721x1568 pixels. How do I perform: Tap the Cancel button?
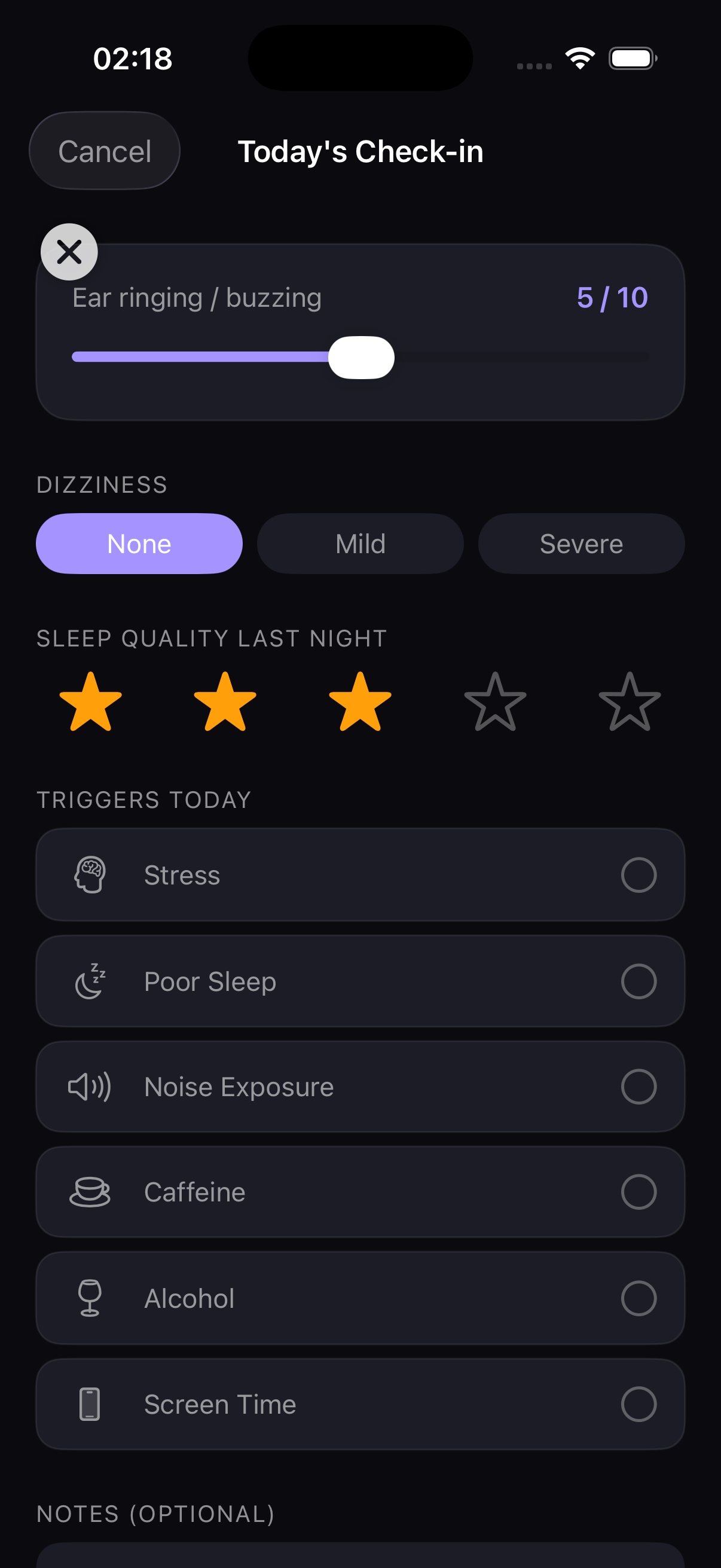[x=104, y=150]
